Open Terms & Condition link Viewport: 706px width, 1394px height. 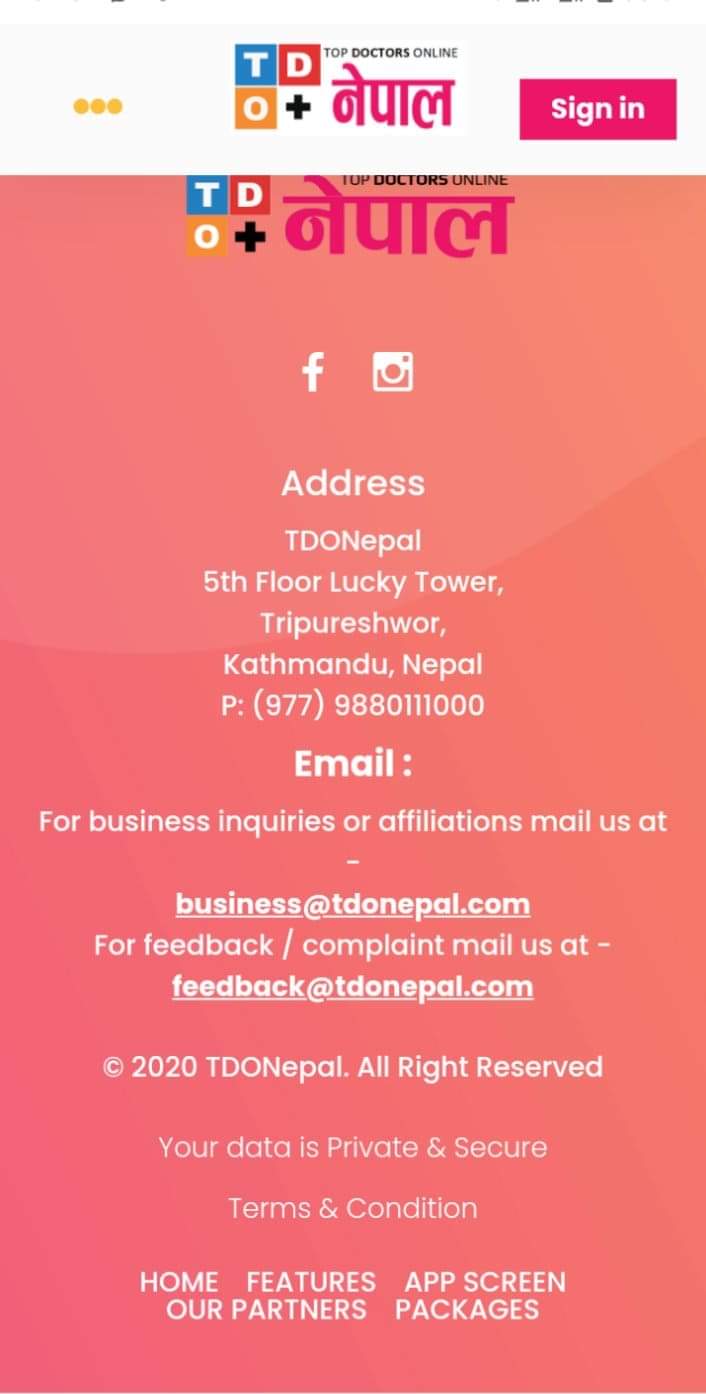click(x=353, y=1208)
